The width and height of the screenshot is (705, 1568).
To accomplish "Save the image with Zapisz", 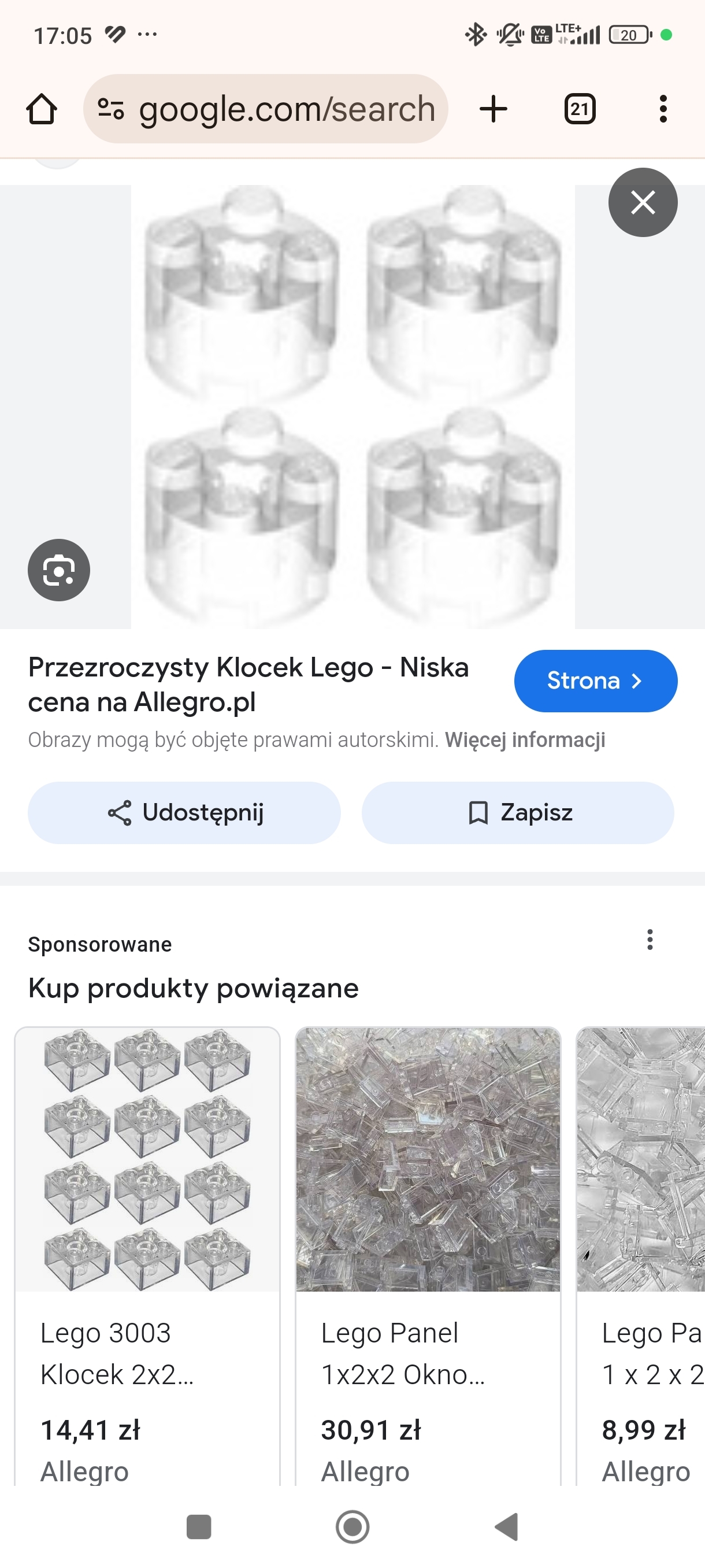I will coord(518,812).
